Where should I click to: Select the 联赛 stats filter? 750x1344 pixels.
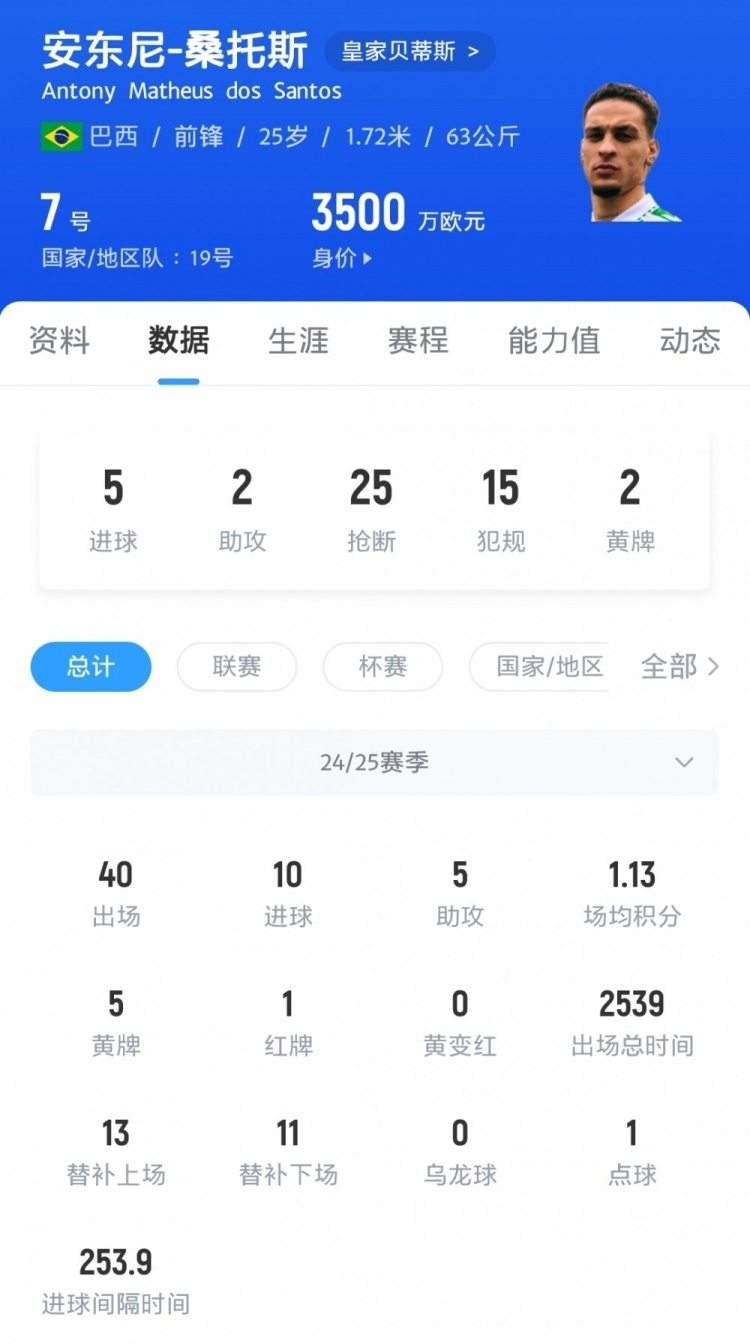click(237, 667)
